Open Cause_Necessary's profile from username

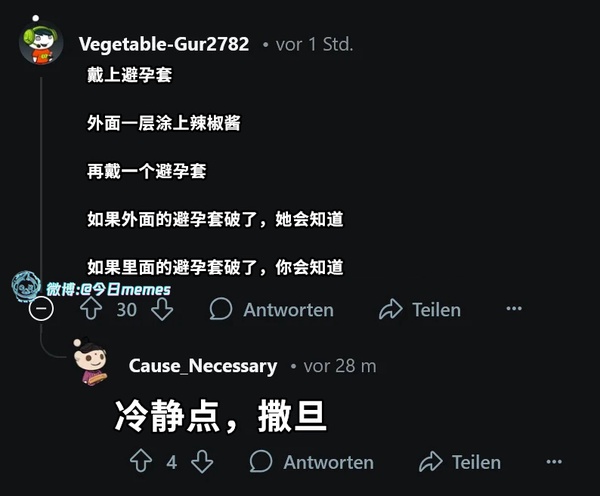tap(203, 366)
